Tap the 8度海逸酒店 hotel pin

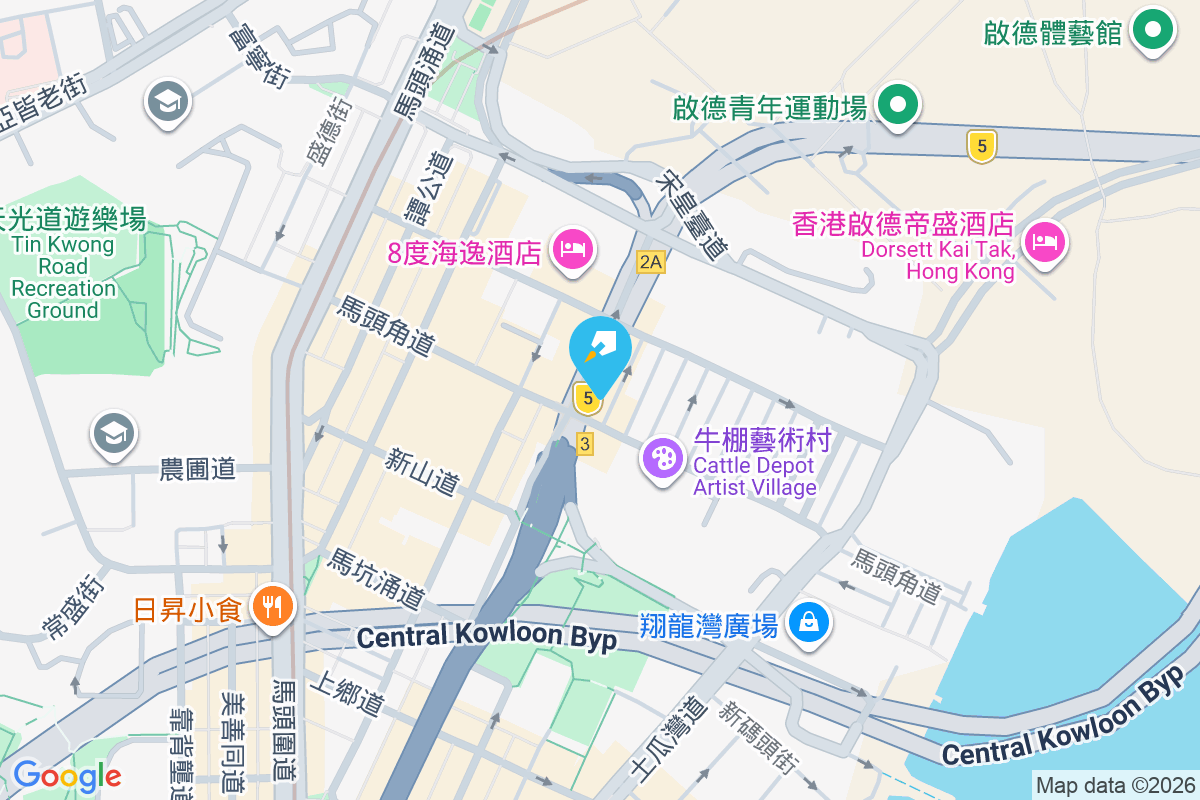(x=574, y=248)
